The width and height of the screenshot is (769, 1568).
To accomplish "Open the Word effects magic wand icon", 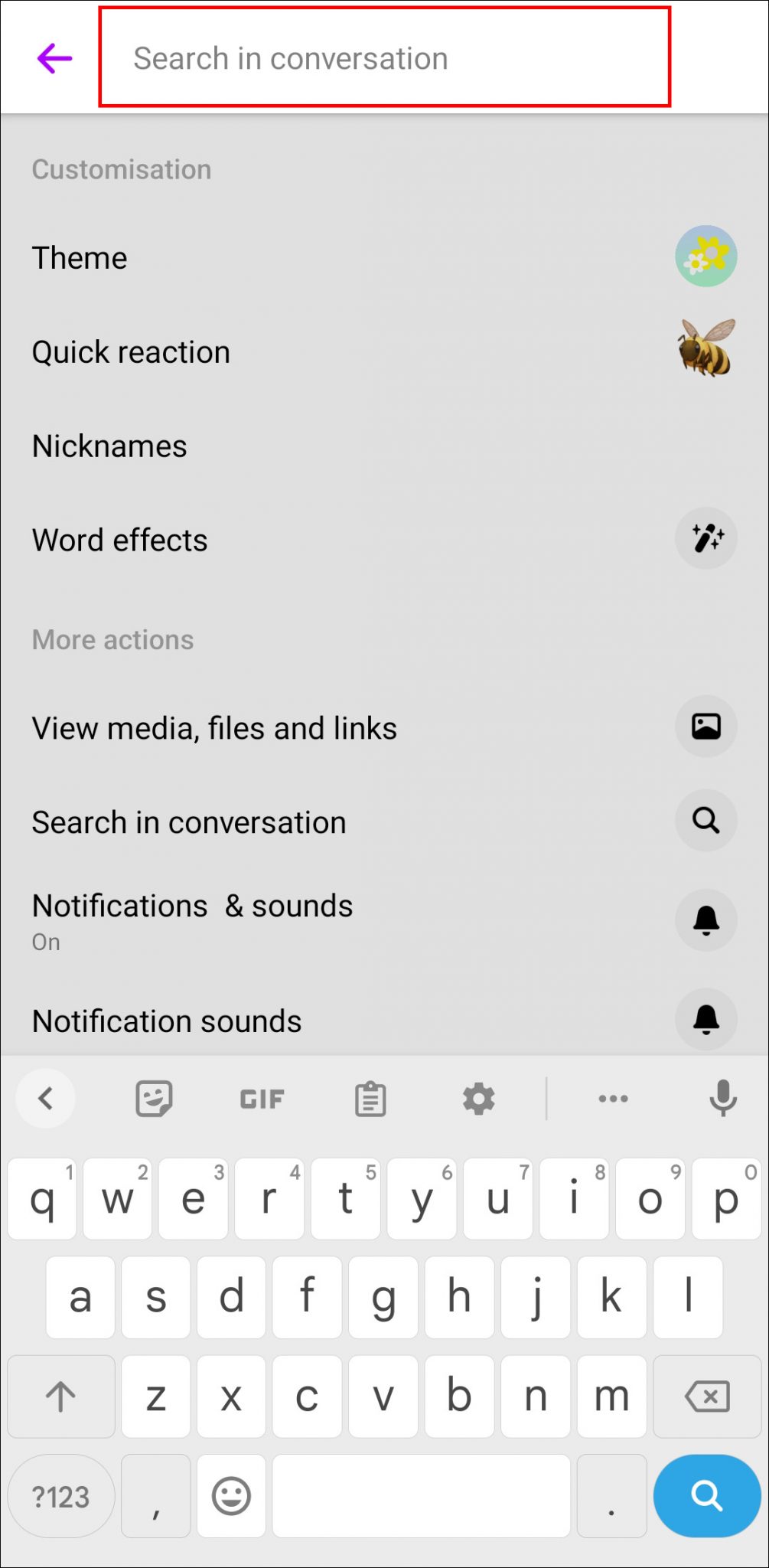I will coord(705,538).
